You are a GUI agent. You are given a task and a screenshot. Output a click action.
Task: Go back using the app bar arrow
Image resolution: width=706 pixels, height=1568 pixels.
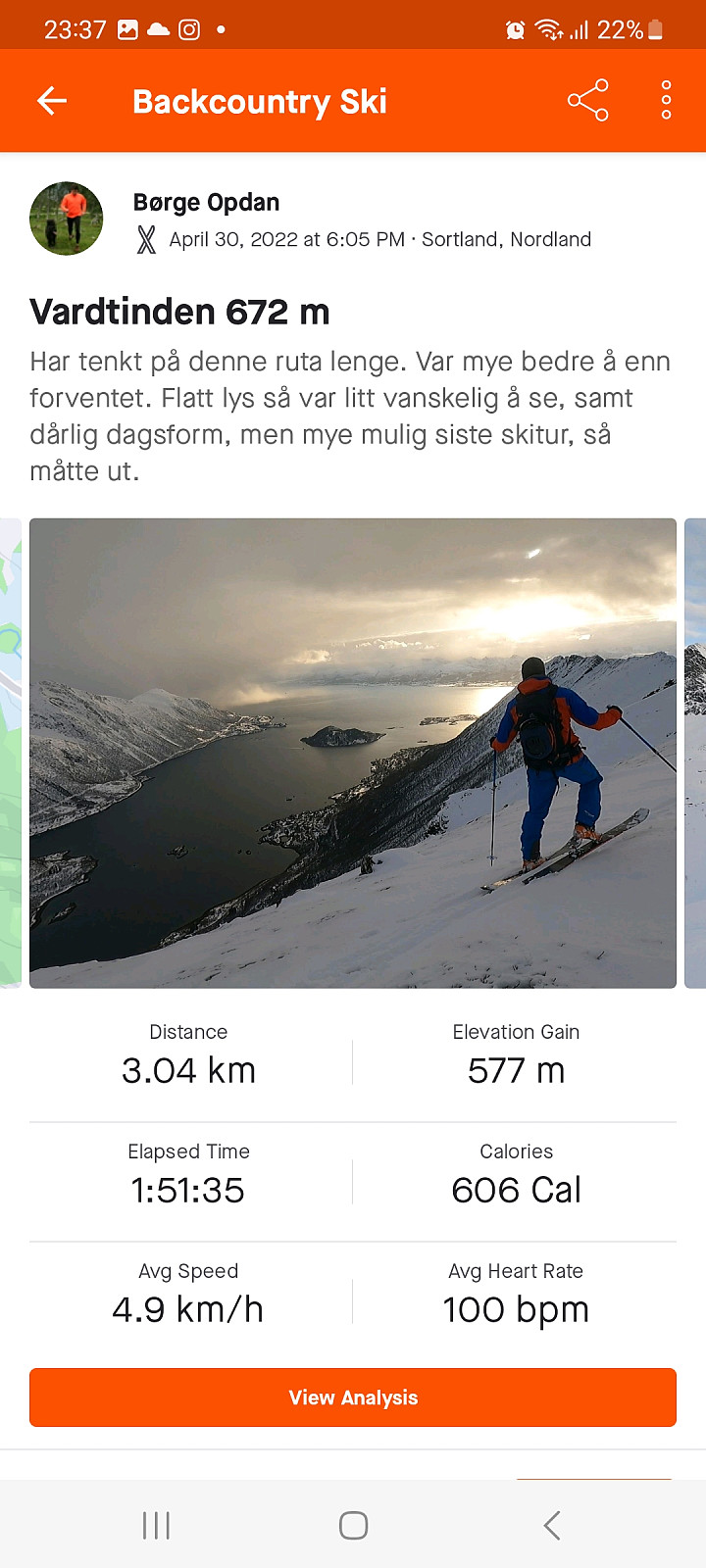[x=52, y=101]
